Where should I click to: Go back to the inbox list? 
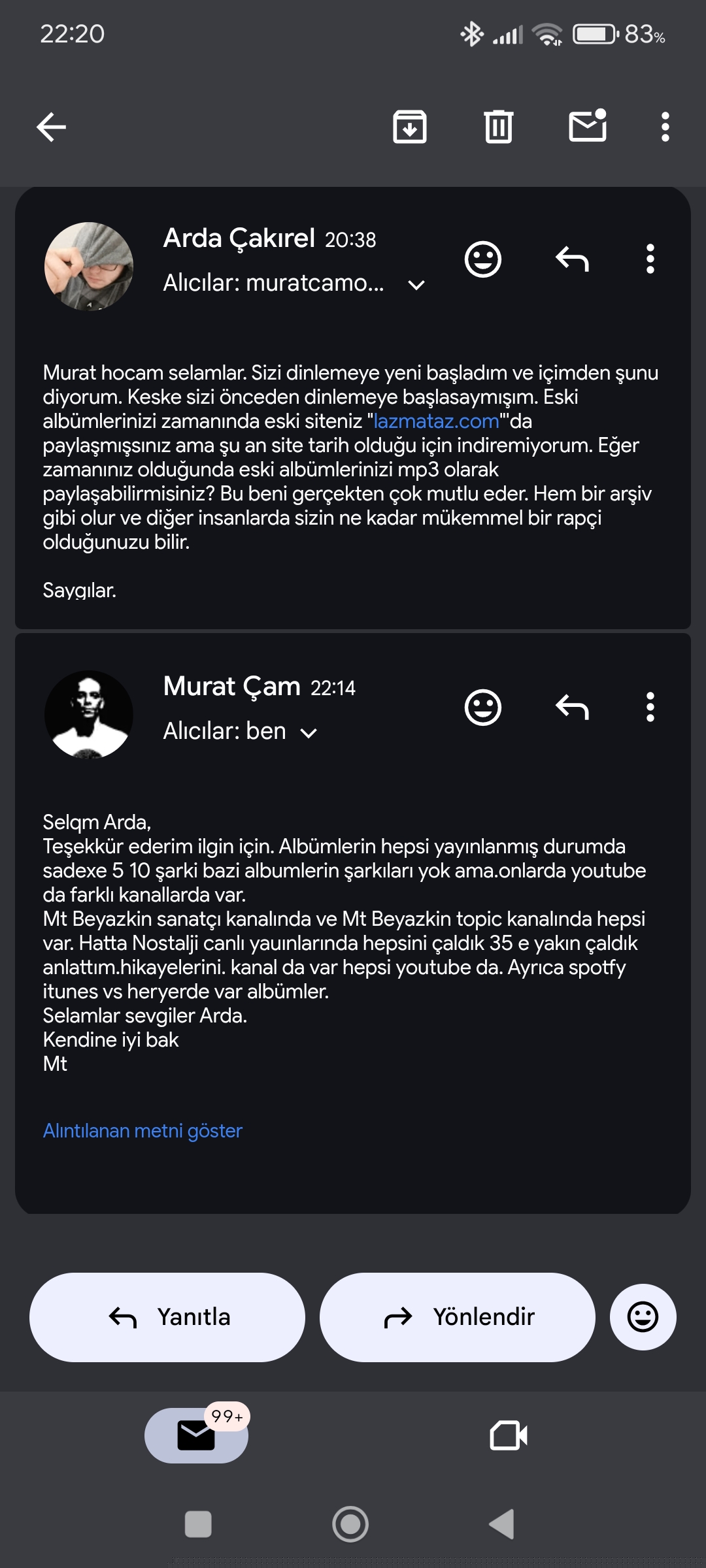tap(51, 127)
